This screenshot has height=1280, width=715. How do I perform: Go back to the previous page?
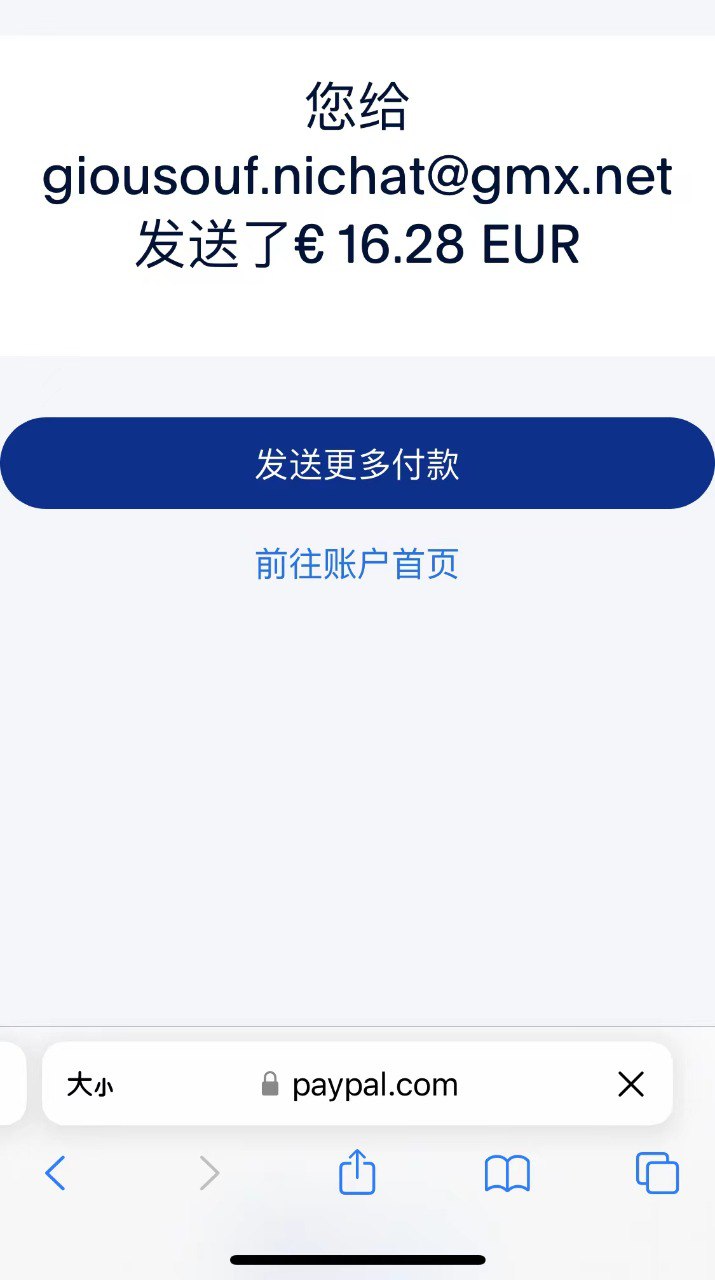click(x=56, y=1173)
